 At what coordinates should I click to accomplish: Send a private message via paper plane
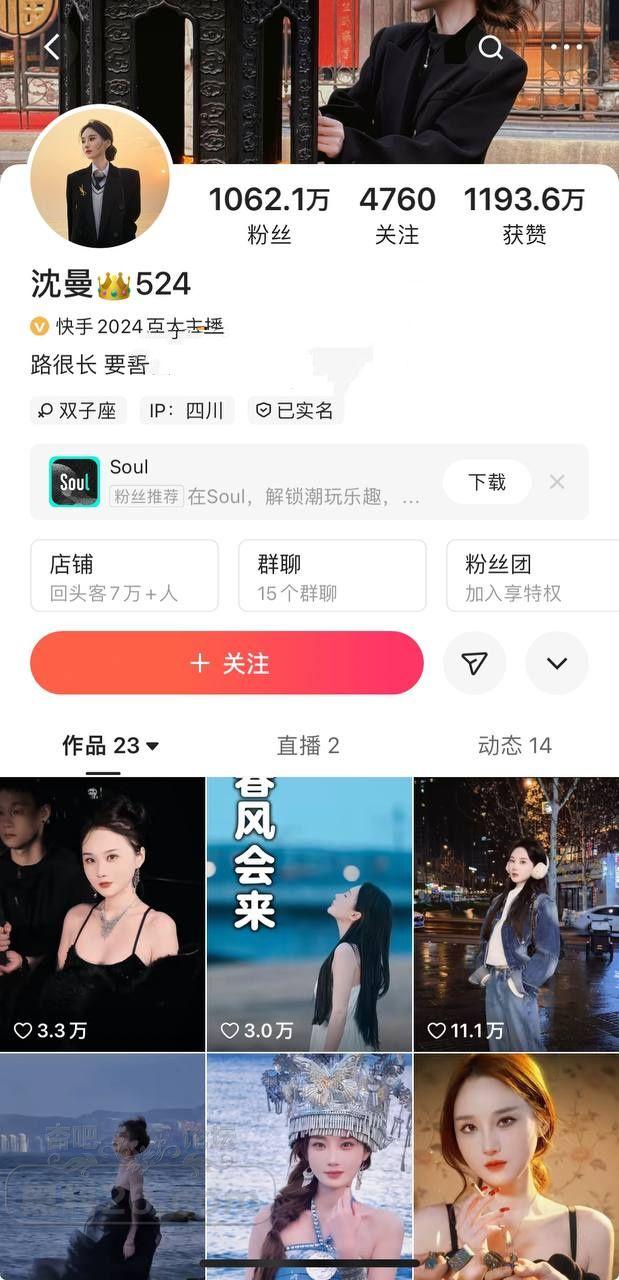pos(474,663)
